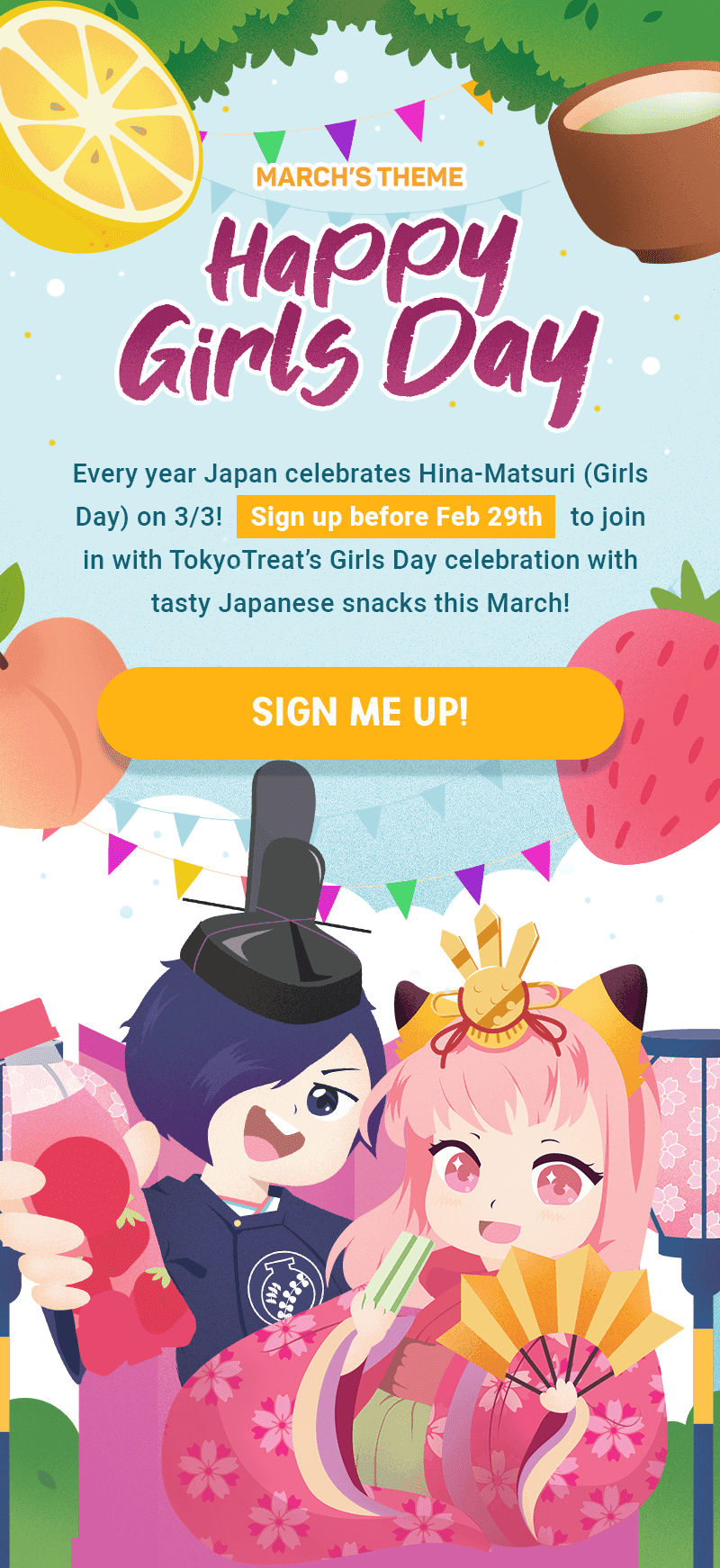This screenshot has width=720, height=1568.
Task: Tap the SIGN ME UP! button
Action: click(360, 712)
